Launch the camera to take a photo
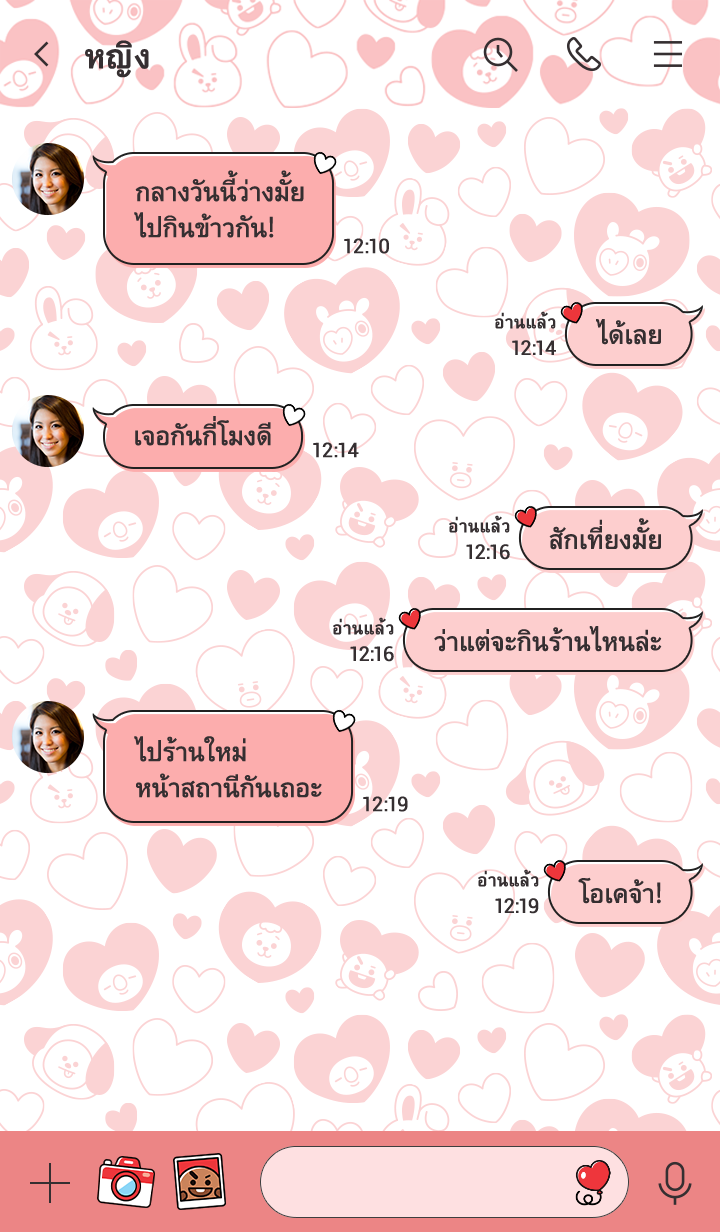Screen dimensions: 720x1232 pos(126,1182)
